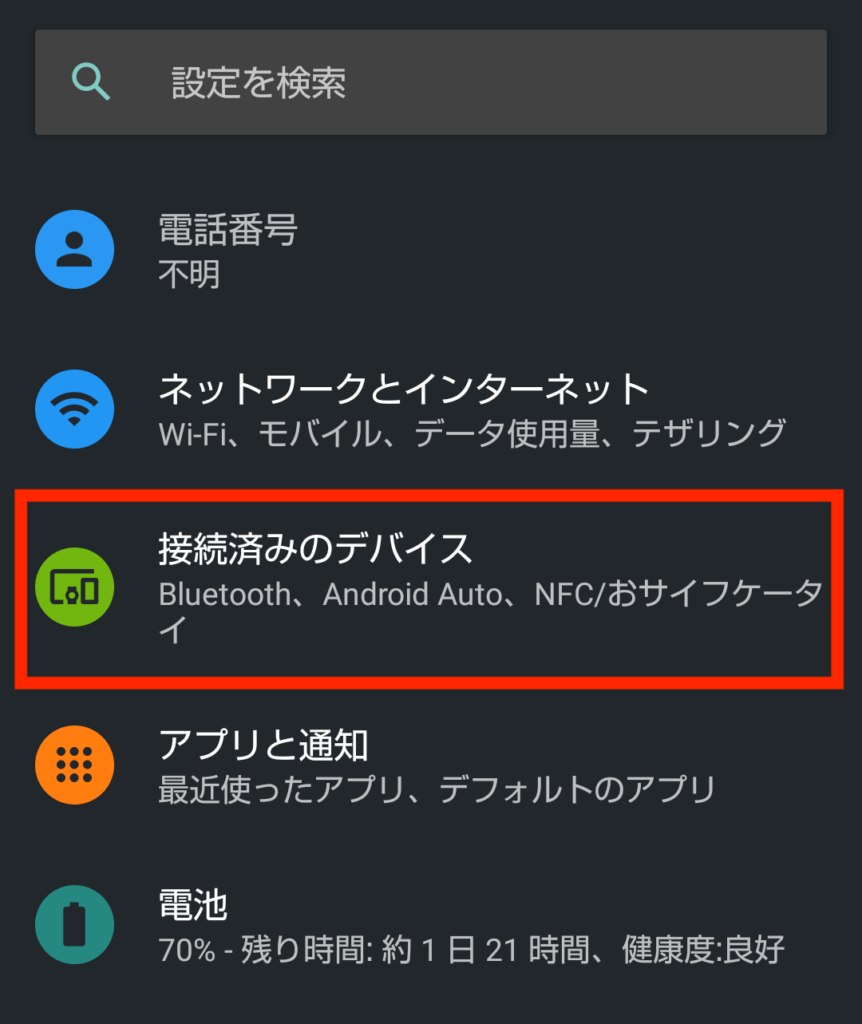The image size is (862, 1024).
Task: View 電池 battery settings
Action: click(x=430, y=926)
